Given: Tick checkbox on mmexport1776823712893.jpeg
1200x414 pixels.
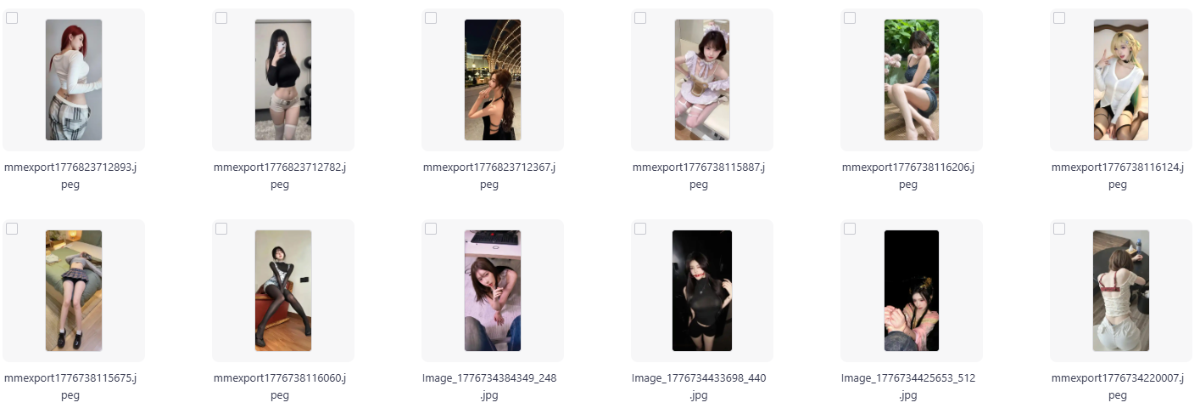Looking at the screenshot, I should (x=12, y=18).
